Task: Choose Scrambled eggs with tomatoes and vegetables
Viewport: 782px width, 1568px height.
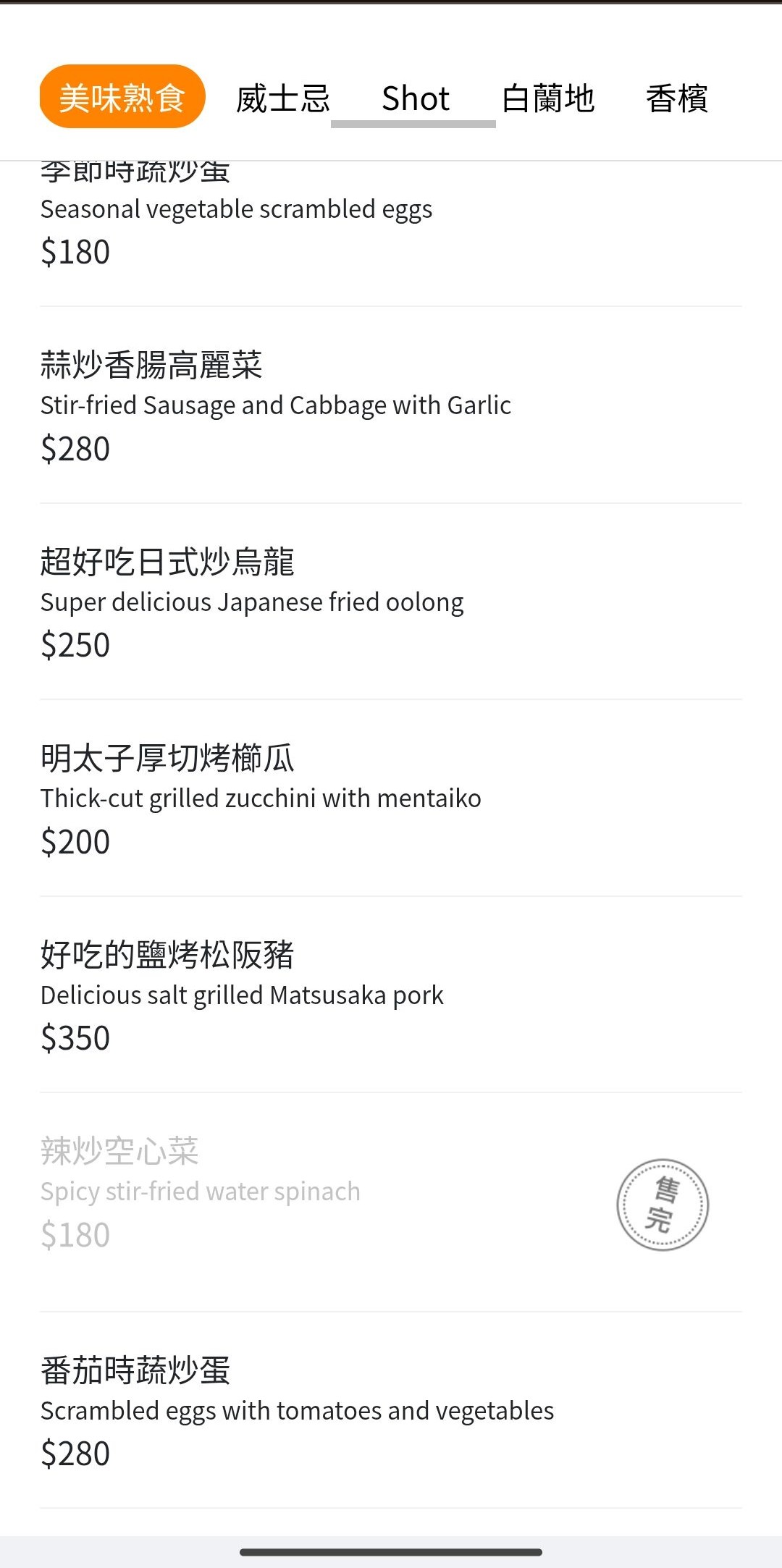Action: click(297, 1410)
